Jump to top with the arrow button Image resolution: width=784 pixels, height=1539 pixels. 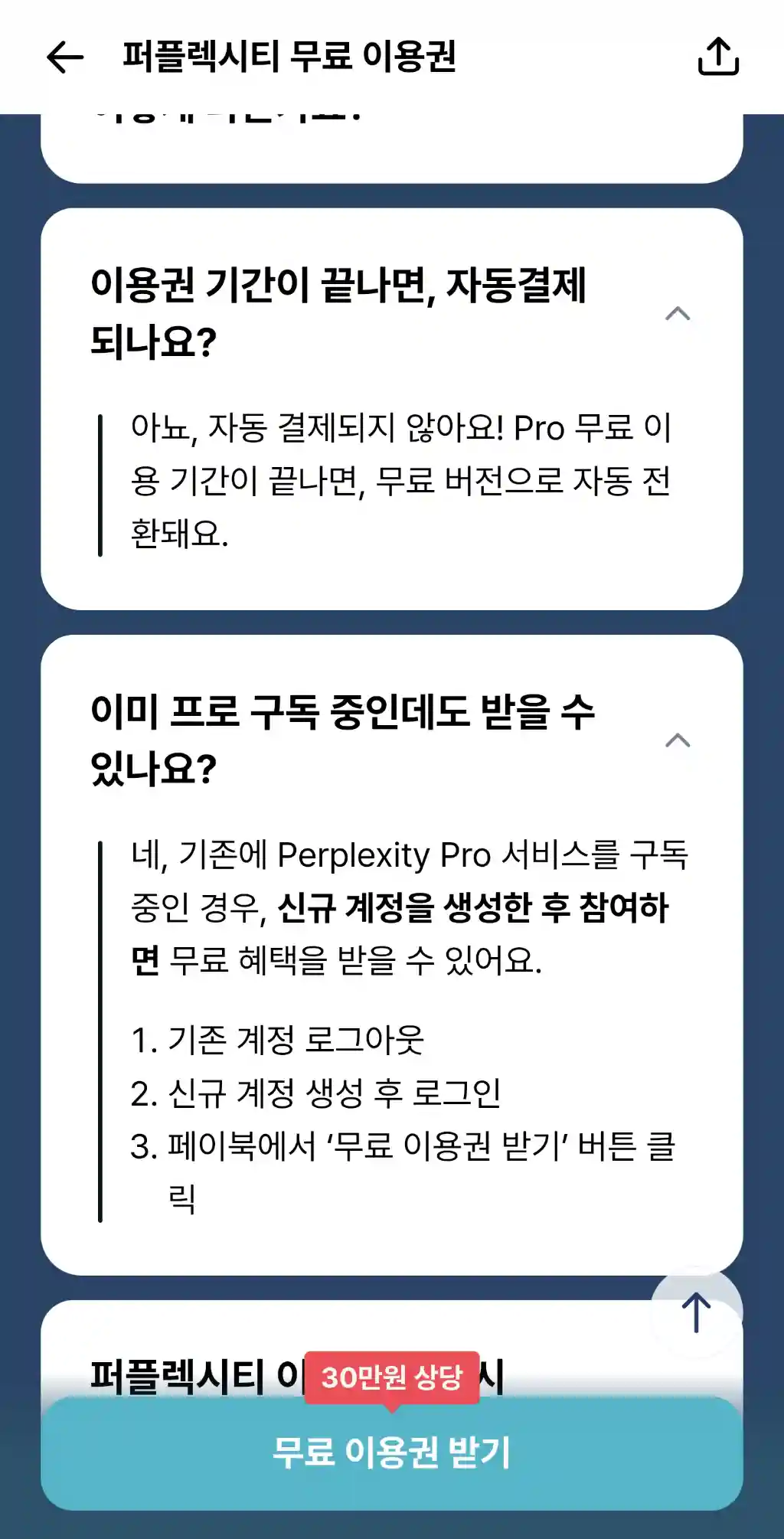pos(696,1312)
